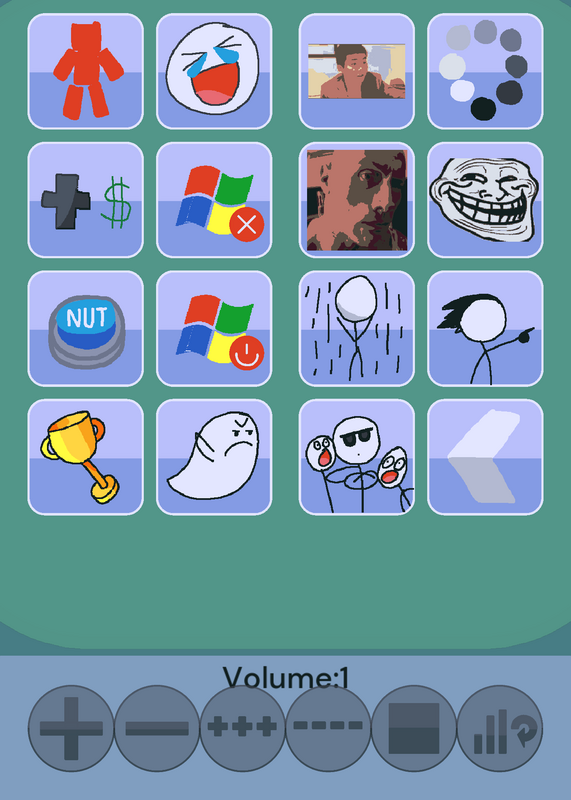This screenshot has height=800, width=571.
Task: Hit the blue NUT button tile
Action: tap(86, 329)
